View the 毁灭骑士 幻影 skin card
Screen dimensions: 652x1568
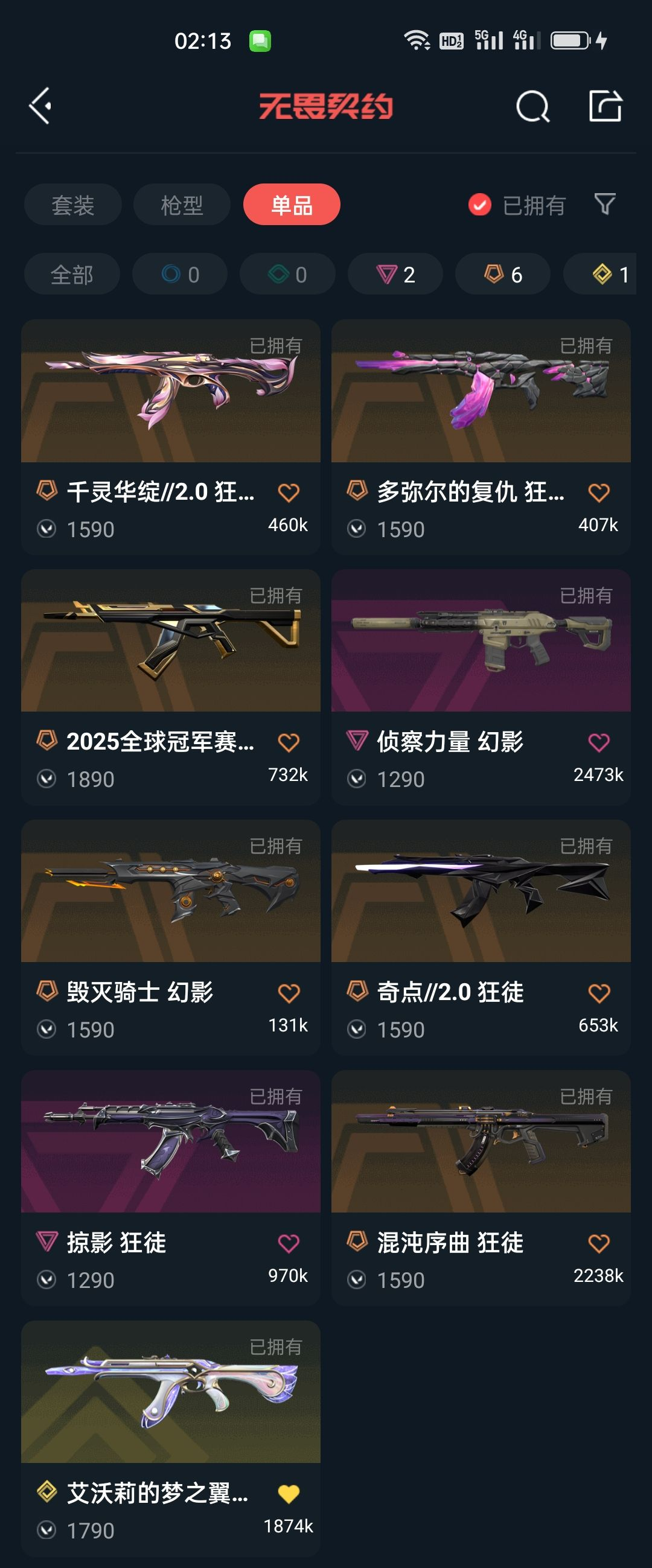[170, 891]
